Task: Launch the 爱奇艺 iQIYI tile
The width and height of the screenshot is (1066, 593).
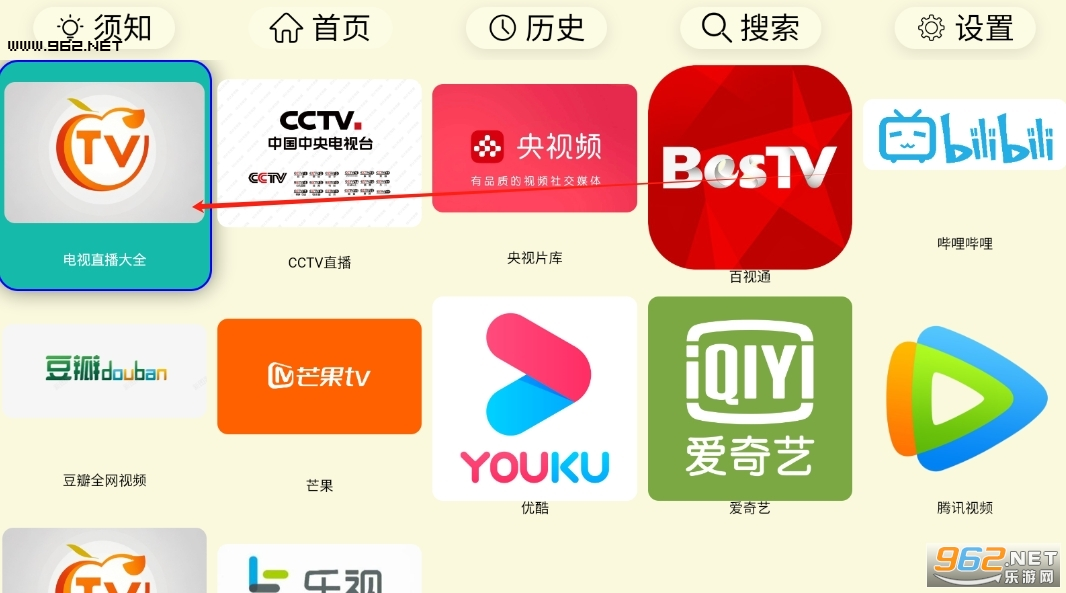Action: click(750, 398)
